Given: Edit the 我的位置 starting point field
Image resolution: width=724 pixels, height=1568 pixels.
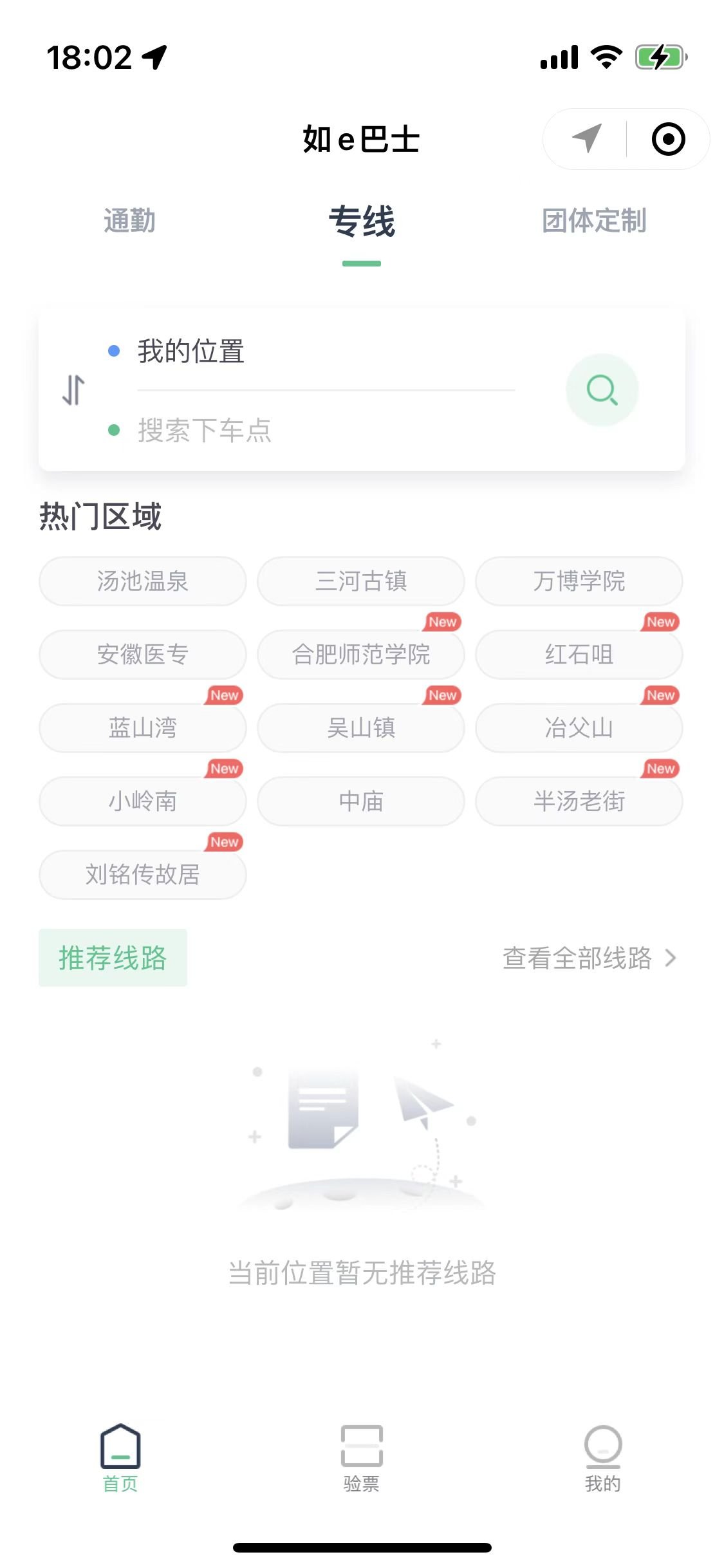Looking at the screenshot, I should (x=190, y=351).
